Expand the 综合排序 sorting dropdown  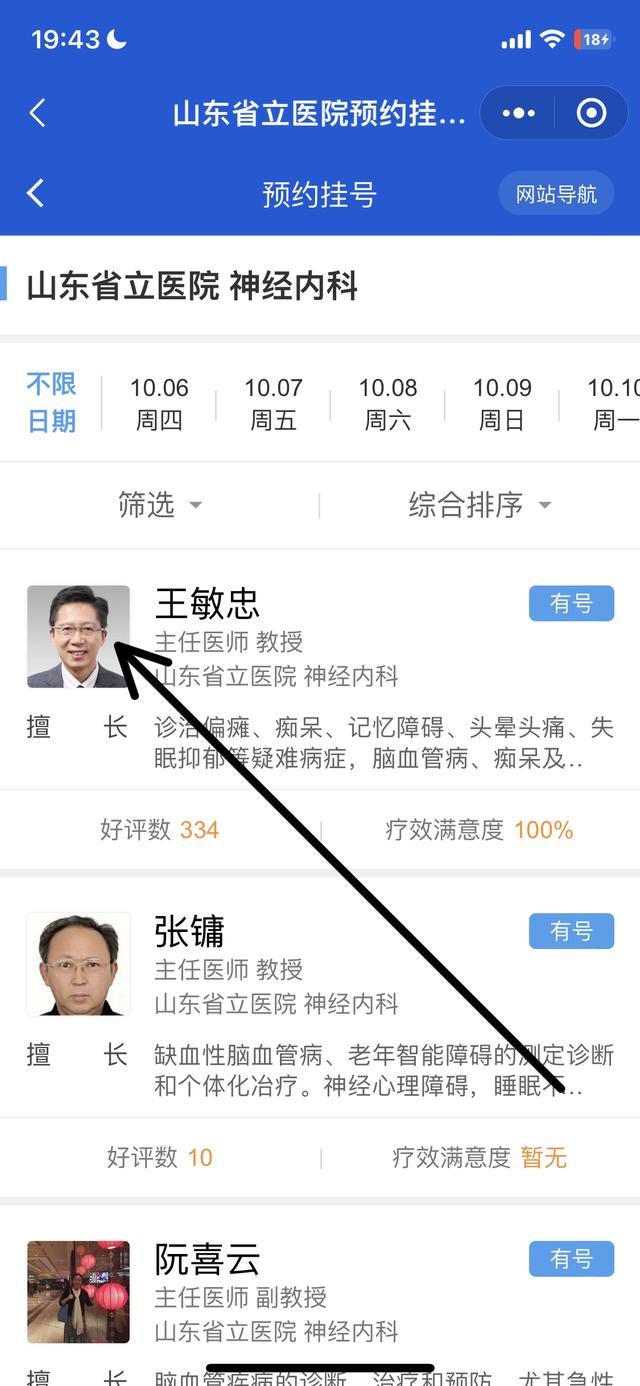click(x=479, y=505)
